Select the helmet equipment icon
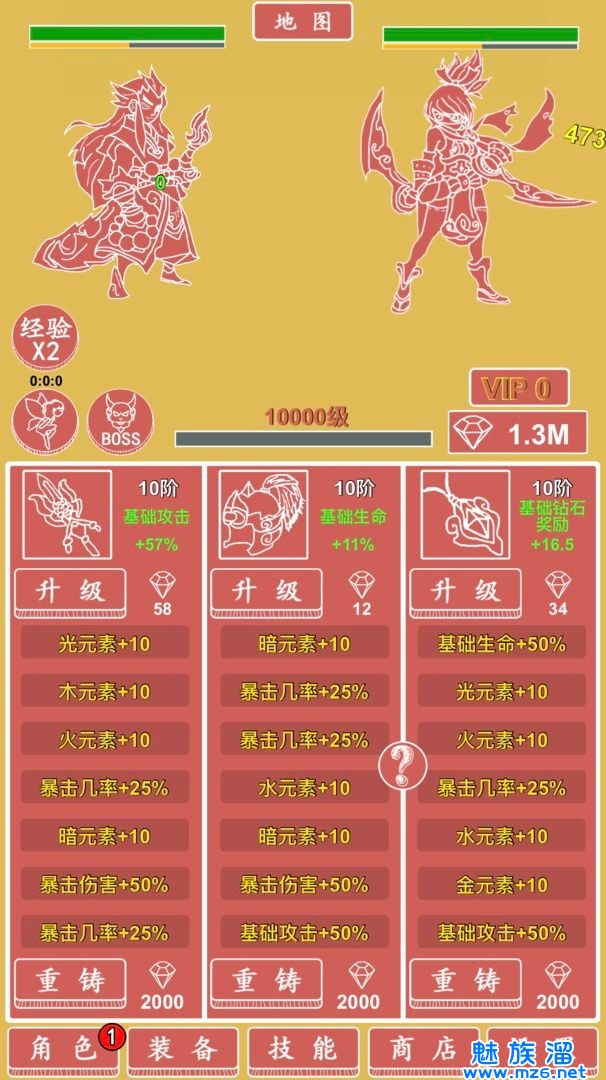Screen dimensions: 606x1080 click(x=264, y=515)
